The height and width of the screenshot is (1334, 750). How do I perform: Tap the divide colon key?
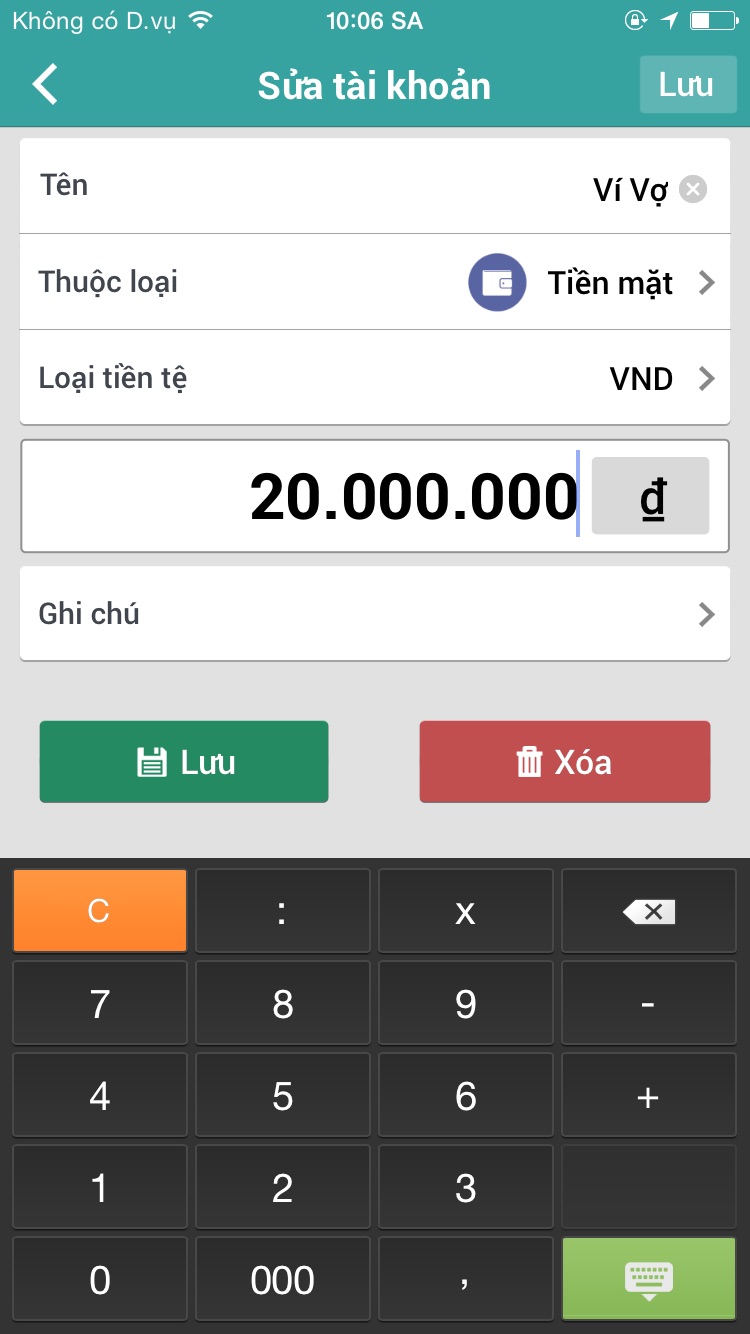pos(282,910)
